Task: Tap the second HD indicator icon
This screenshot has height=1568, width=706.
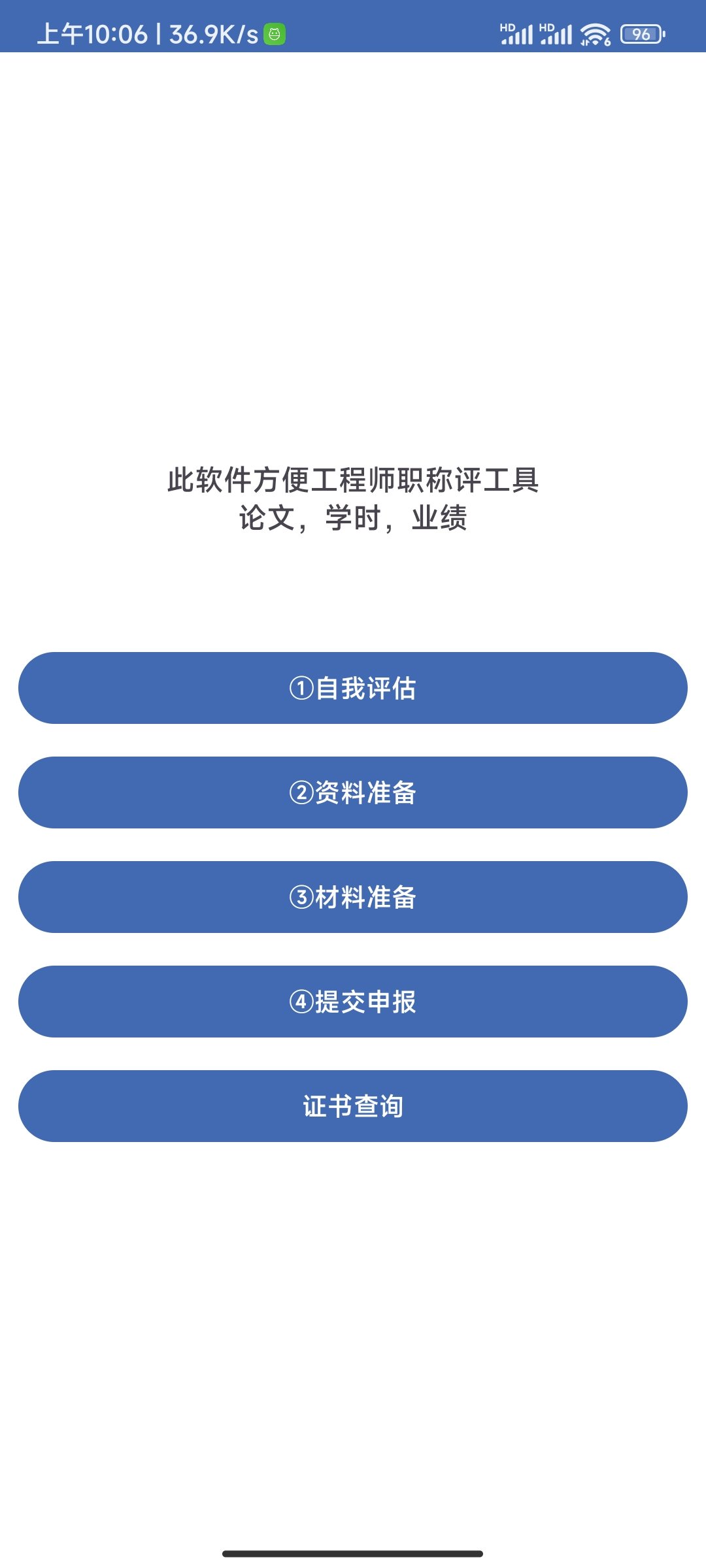Action: pos(548,27)
